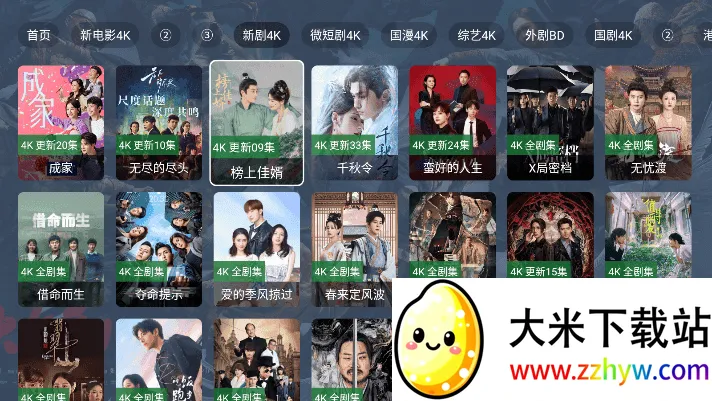Select the 国剧4K tab

click(x=613, y=35)
